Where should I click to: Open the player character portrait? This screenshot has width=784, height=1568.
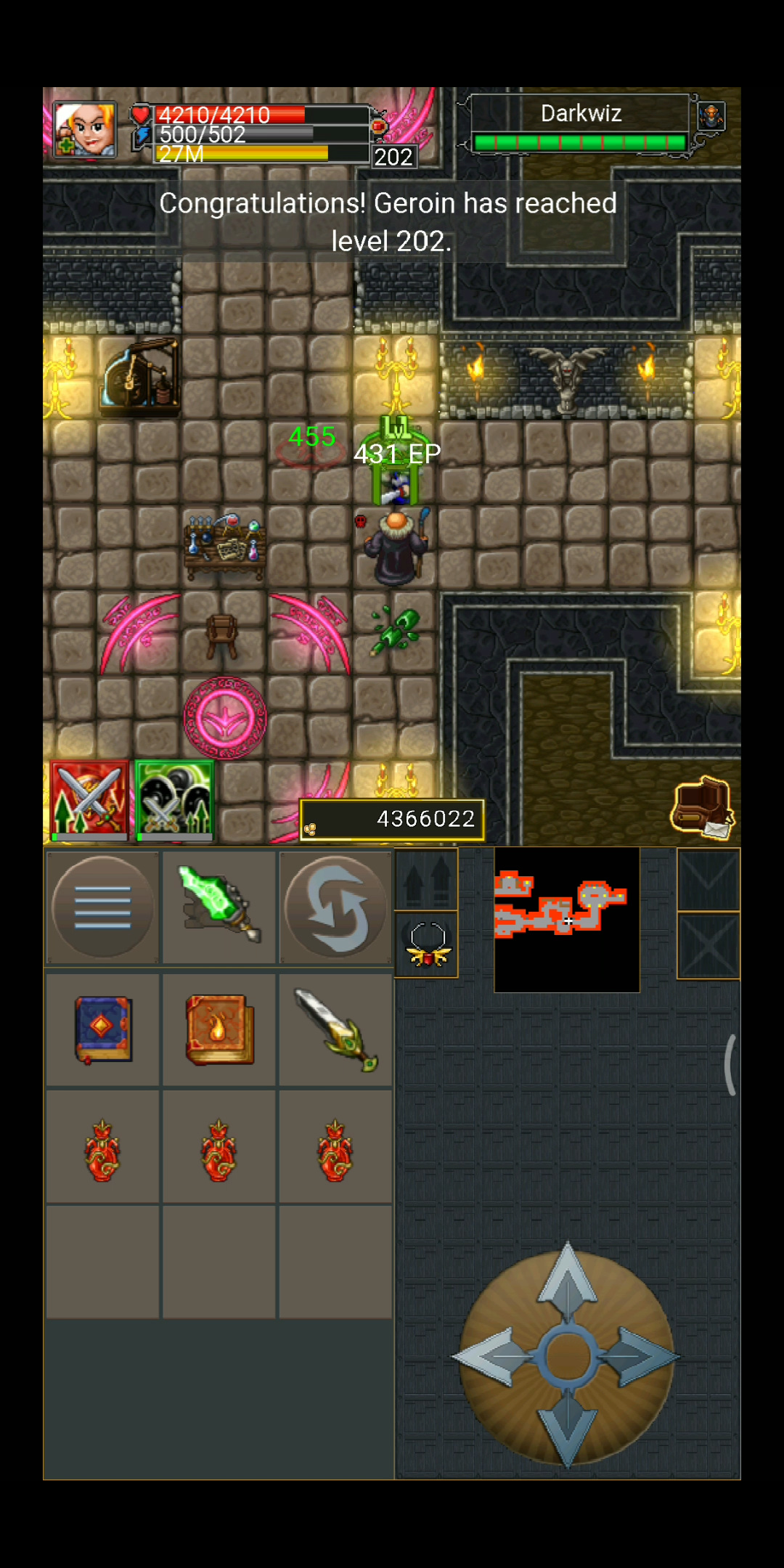(x=86, y=129)
